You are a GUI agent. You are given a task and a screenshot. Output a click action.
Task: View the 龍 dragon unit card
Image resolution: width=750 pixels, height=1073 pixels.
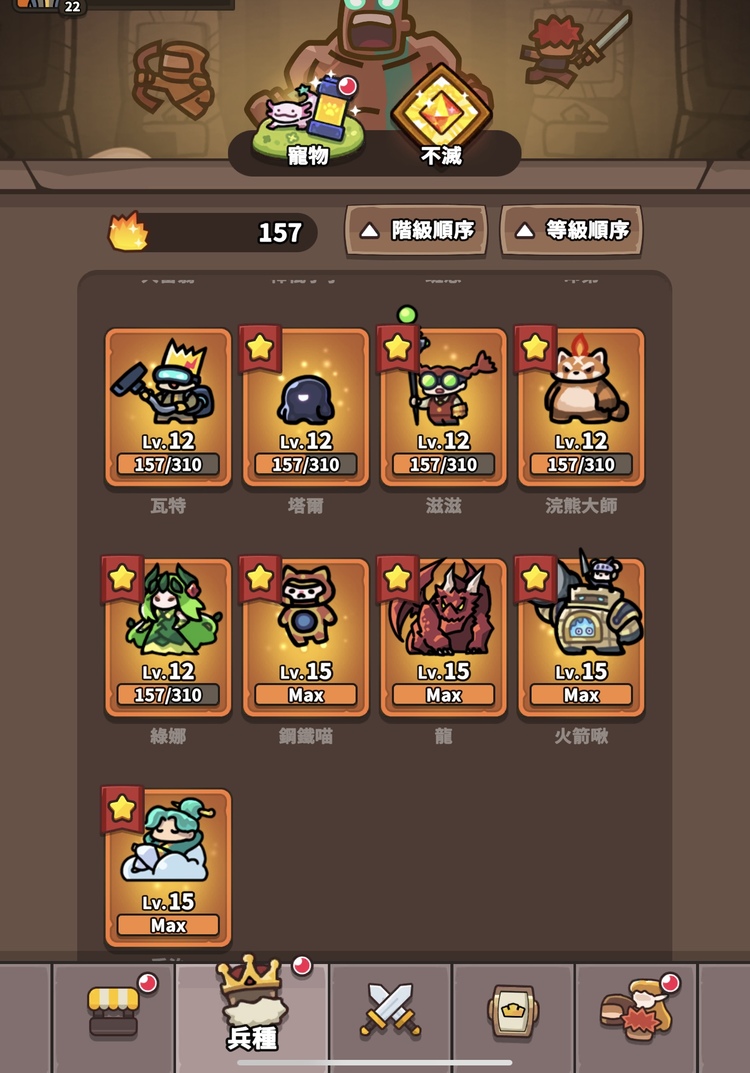point(443,638)
